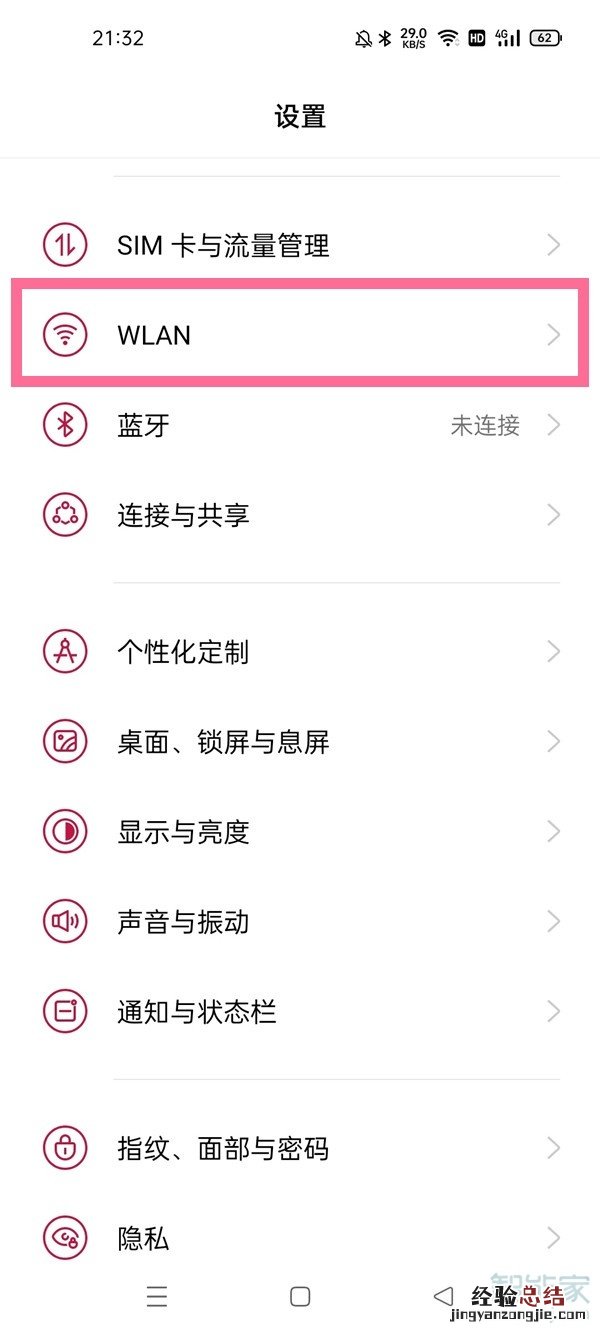Open the WLAN settings row

(300, 336)
